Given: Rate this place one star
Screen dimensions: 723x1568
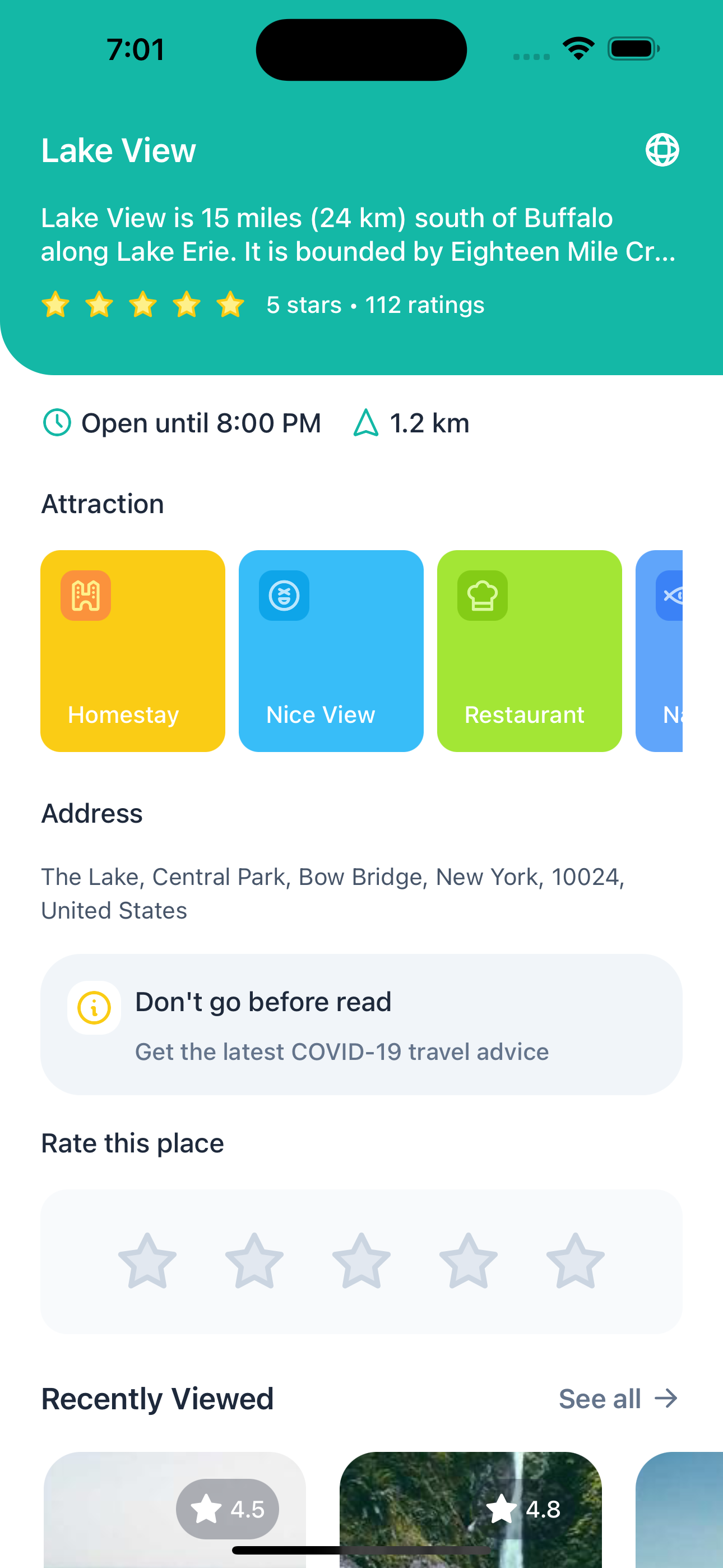Looking at the screenshot, I should coord(147,1261).
